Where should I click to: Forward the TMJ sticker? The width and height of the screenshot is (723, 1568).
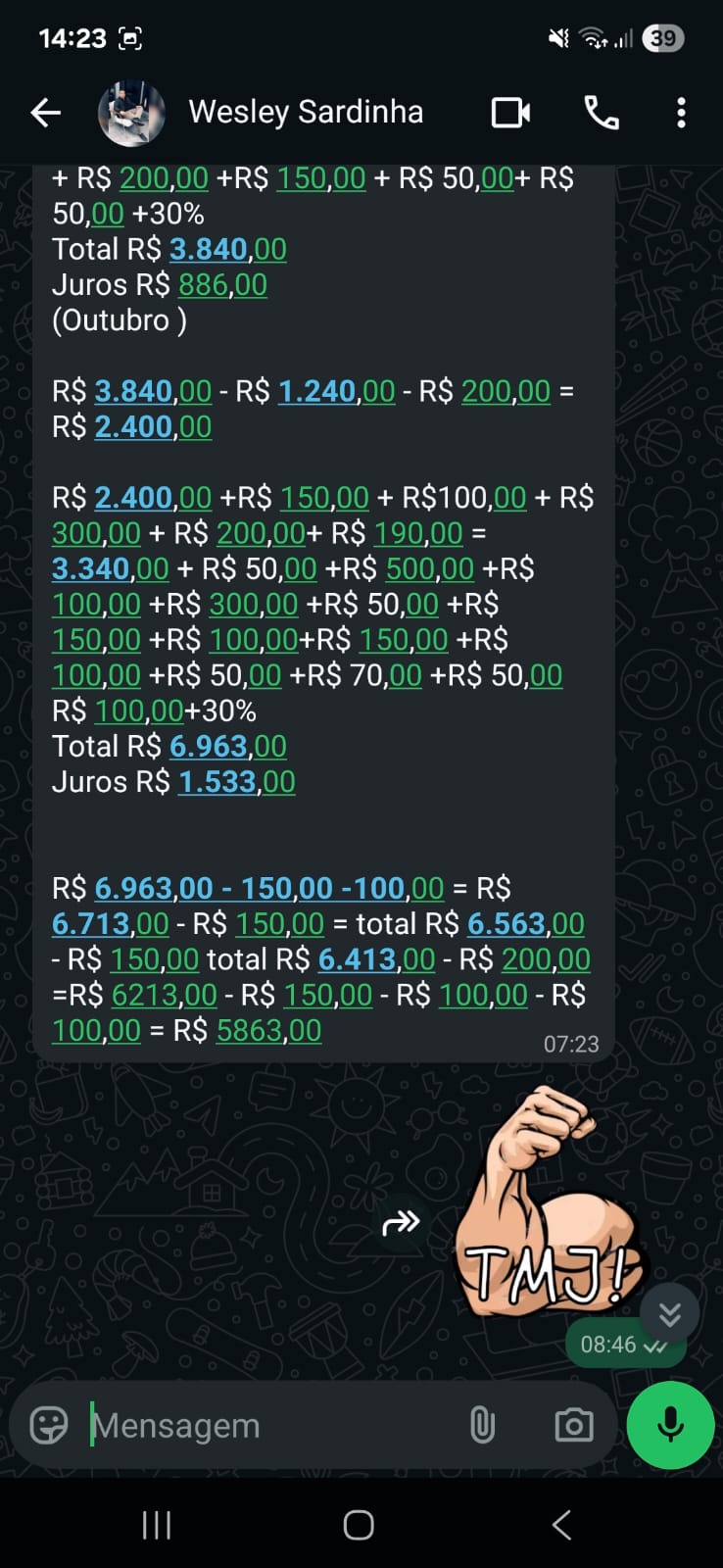pos(401,1222)
